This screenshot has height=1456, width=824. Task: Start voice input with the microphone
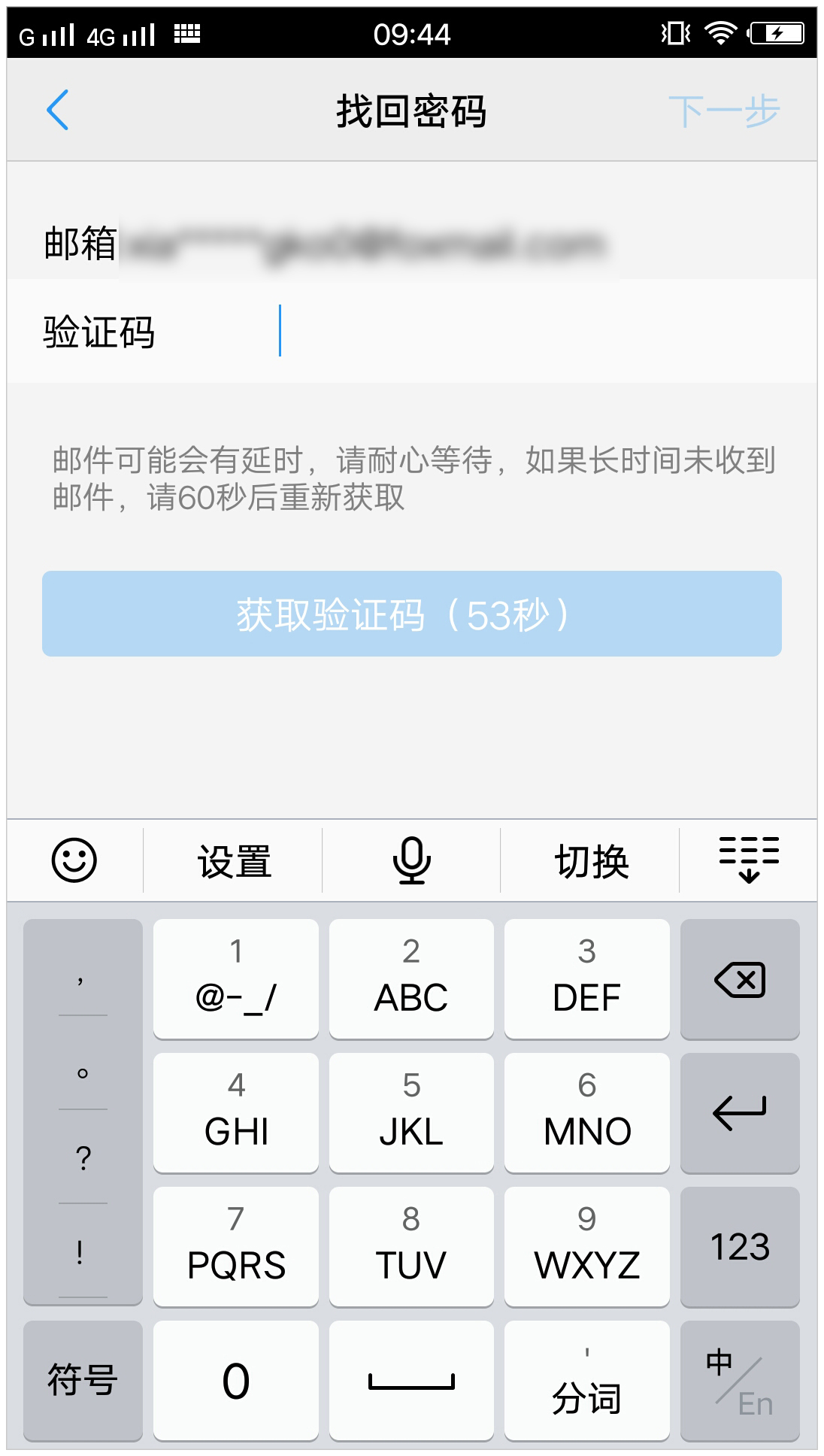[x=411, y=860]
